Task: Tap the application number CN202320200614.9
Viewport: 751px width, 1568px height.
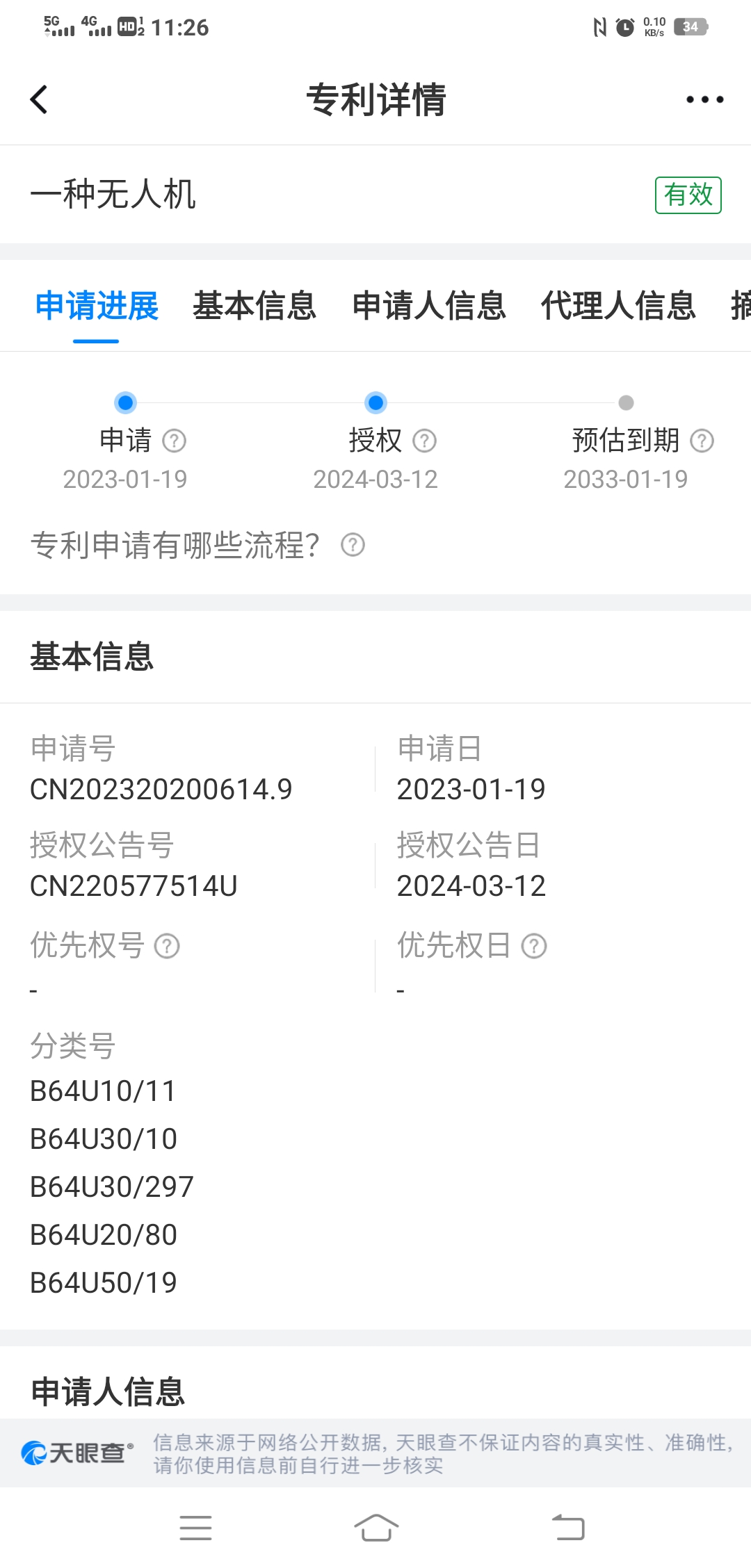Action: tap(162, 789)
